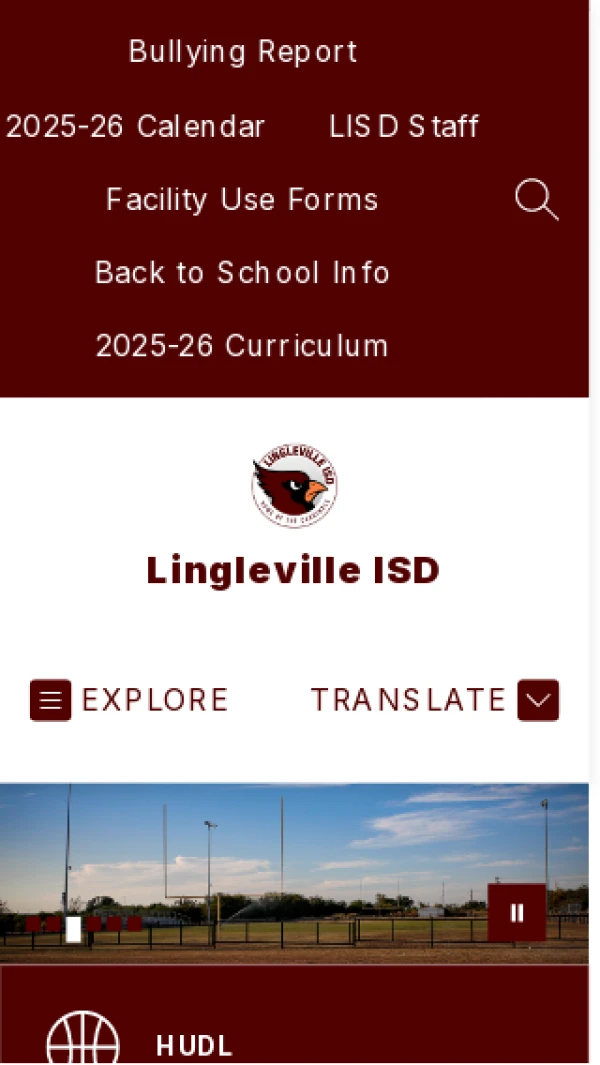600x1065 pixels.
Task: View the 2025-26 Calendar
Action: coord(135,127)
